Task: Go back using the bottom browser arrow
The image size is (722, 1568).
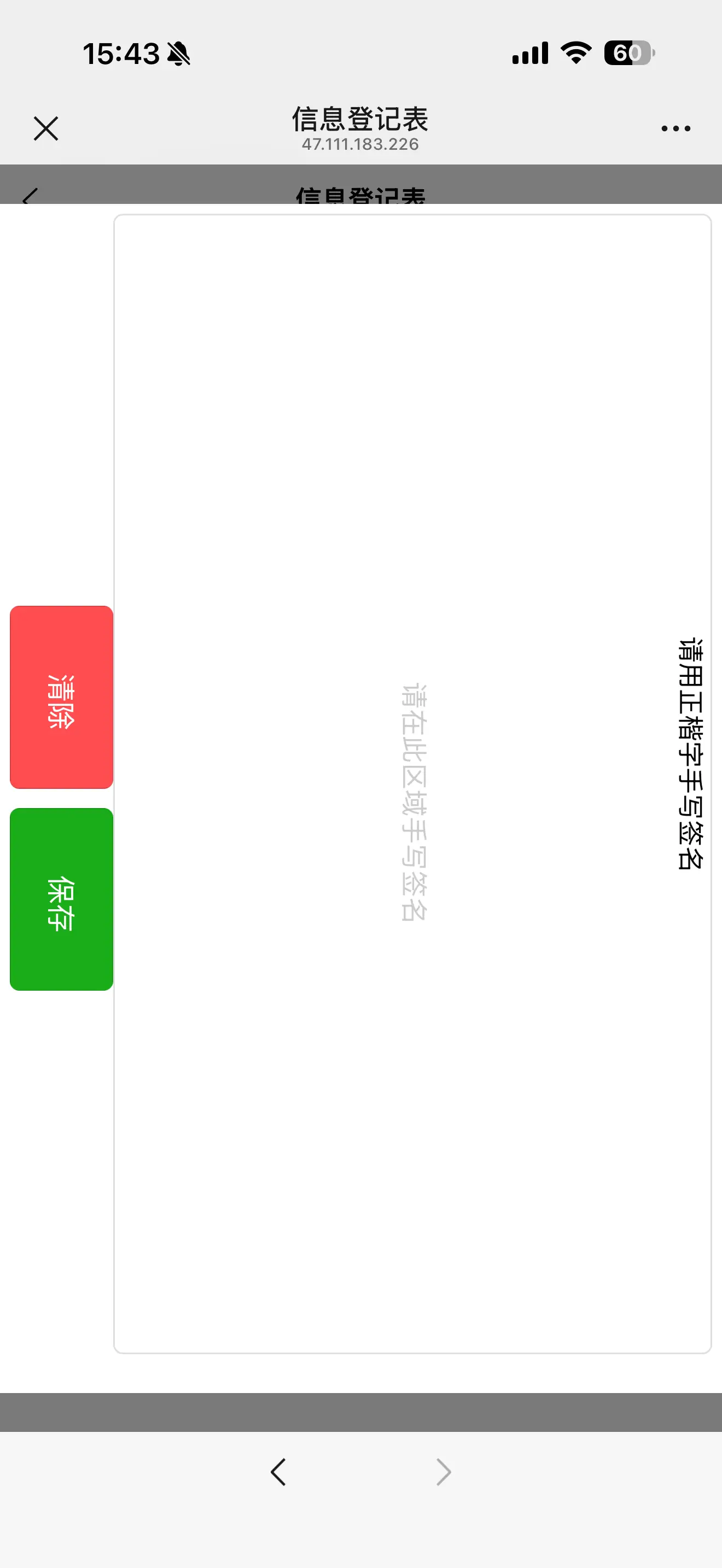Action: pyautogui.click(x=278, y=1472)
